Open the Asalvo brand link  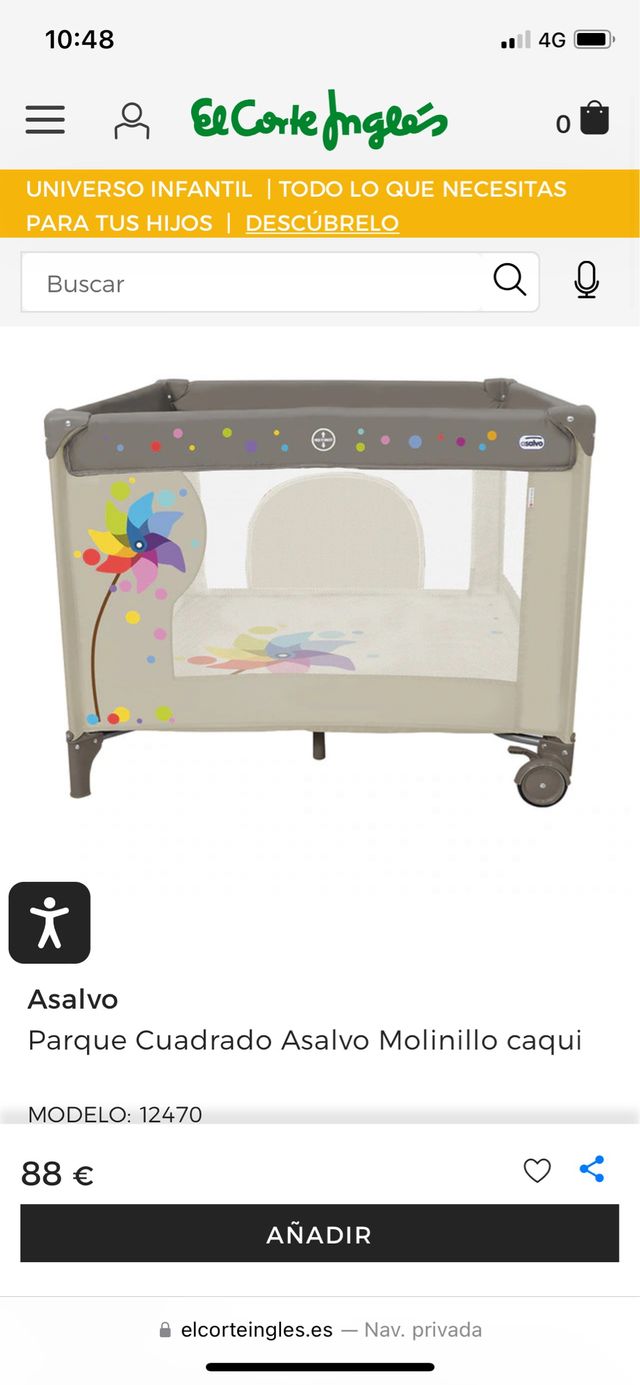click(x=73, y=999)
